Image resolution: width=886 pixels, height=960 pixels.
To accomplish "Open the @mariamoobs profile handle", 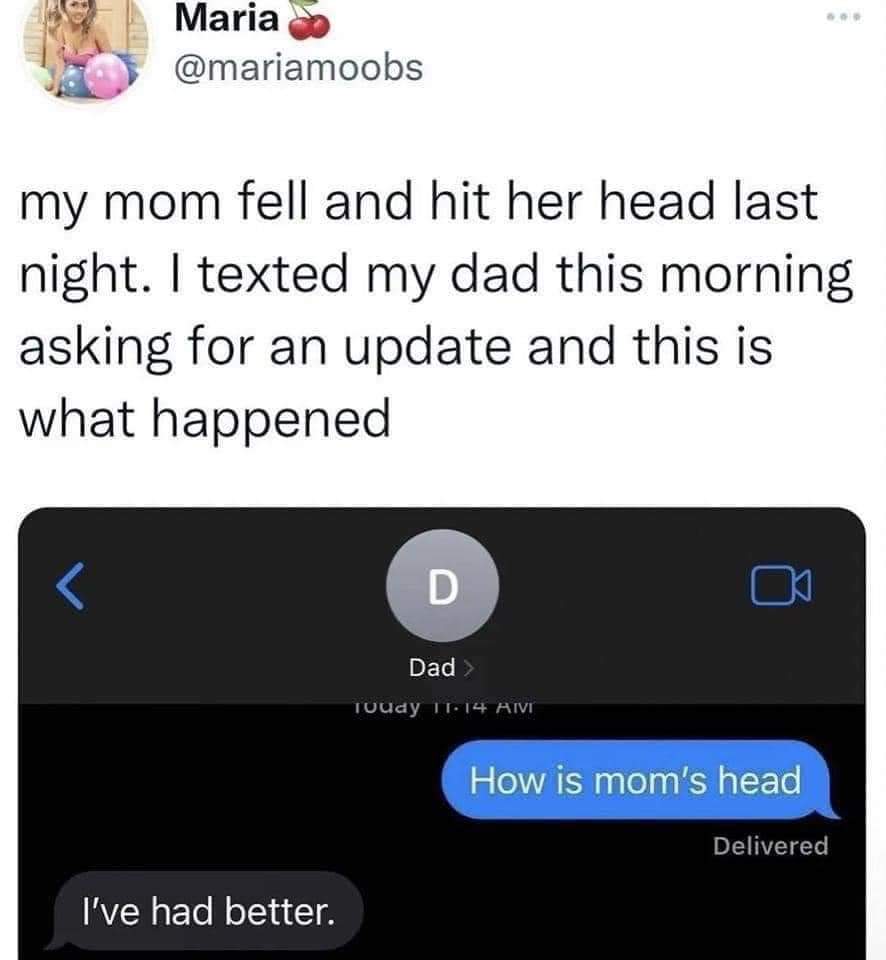I will click(x=298, y=68).
